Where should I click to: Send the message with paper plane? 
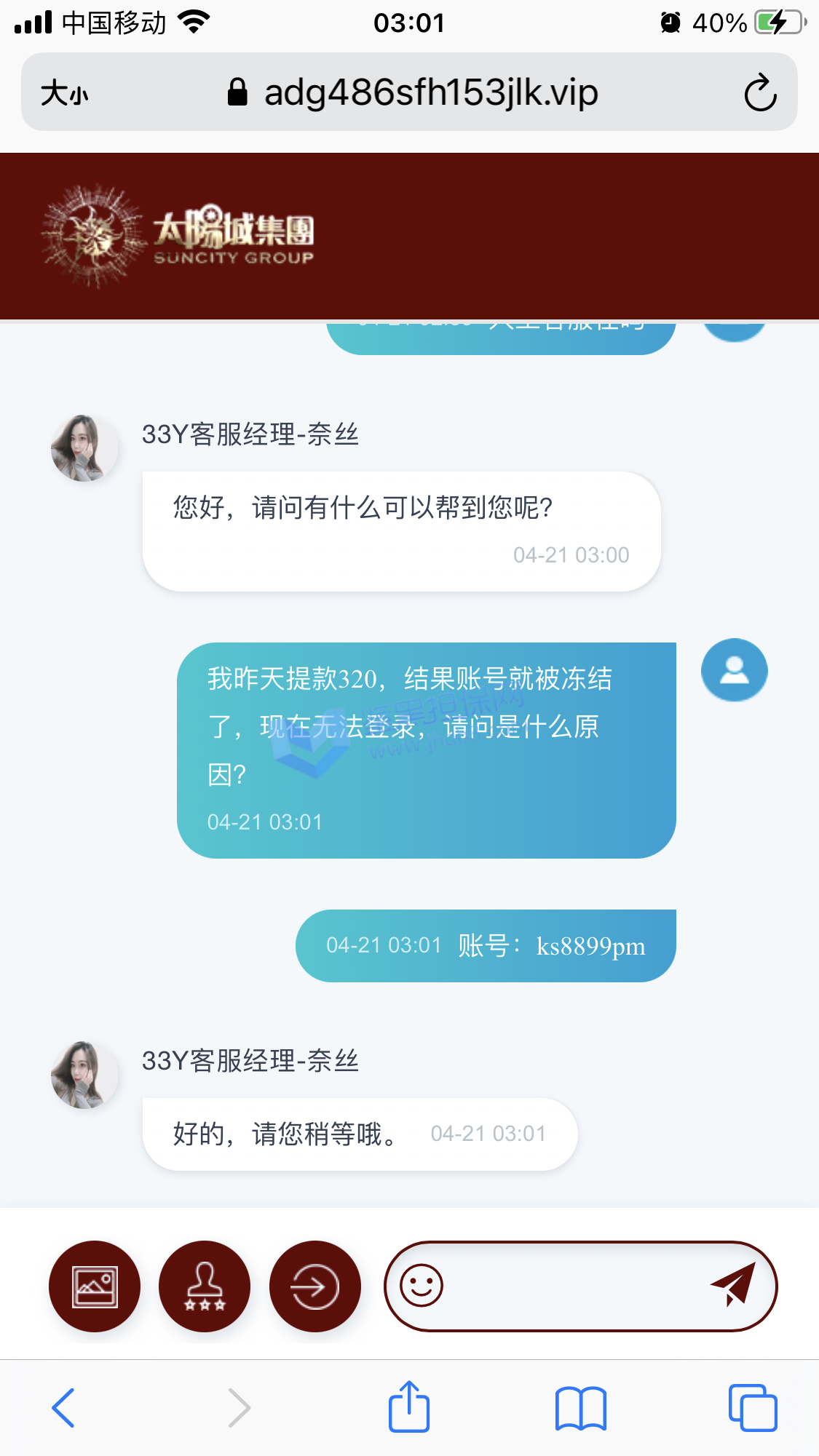pos(732,1285)
